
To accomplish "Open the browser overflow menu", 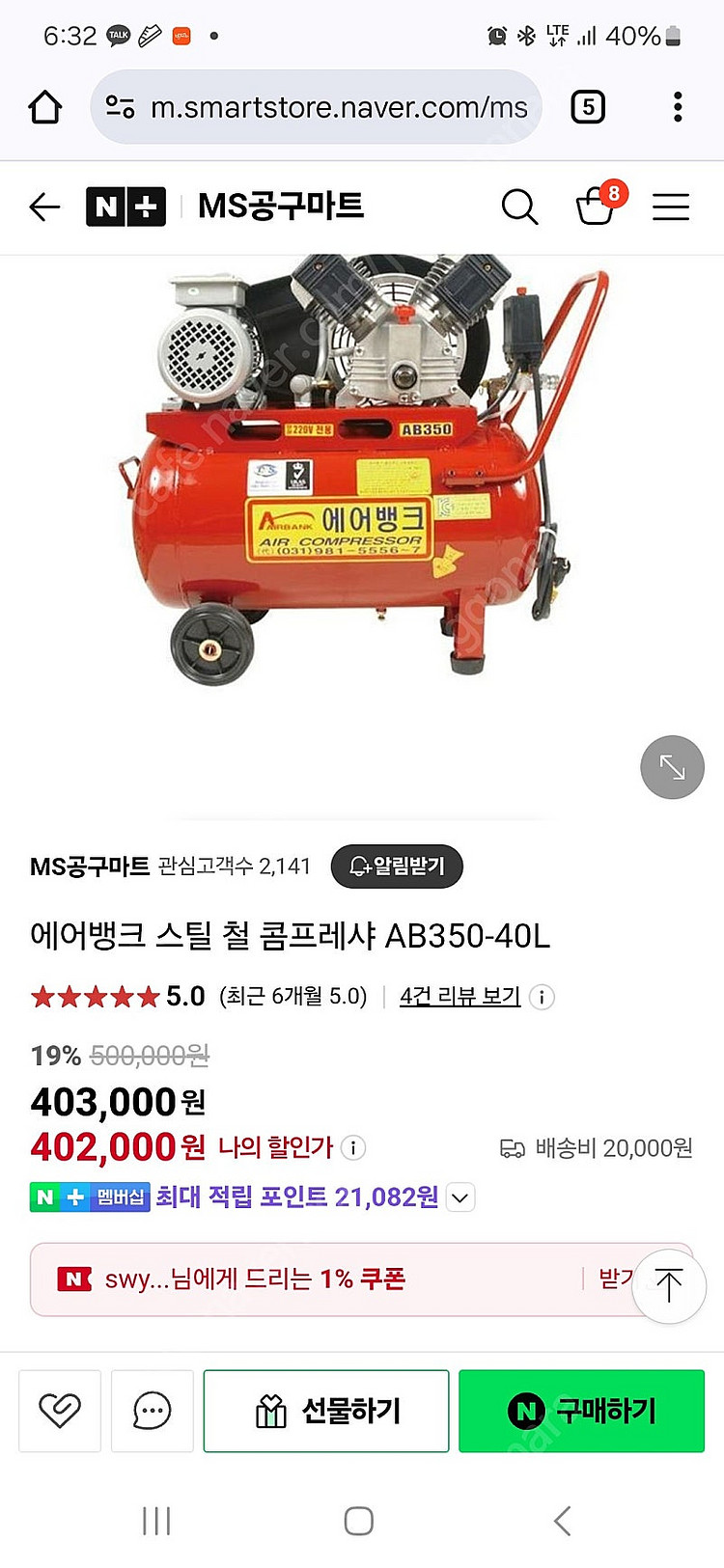I will 678,107.
